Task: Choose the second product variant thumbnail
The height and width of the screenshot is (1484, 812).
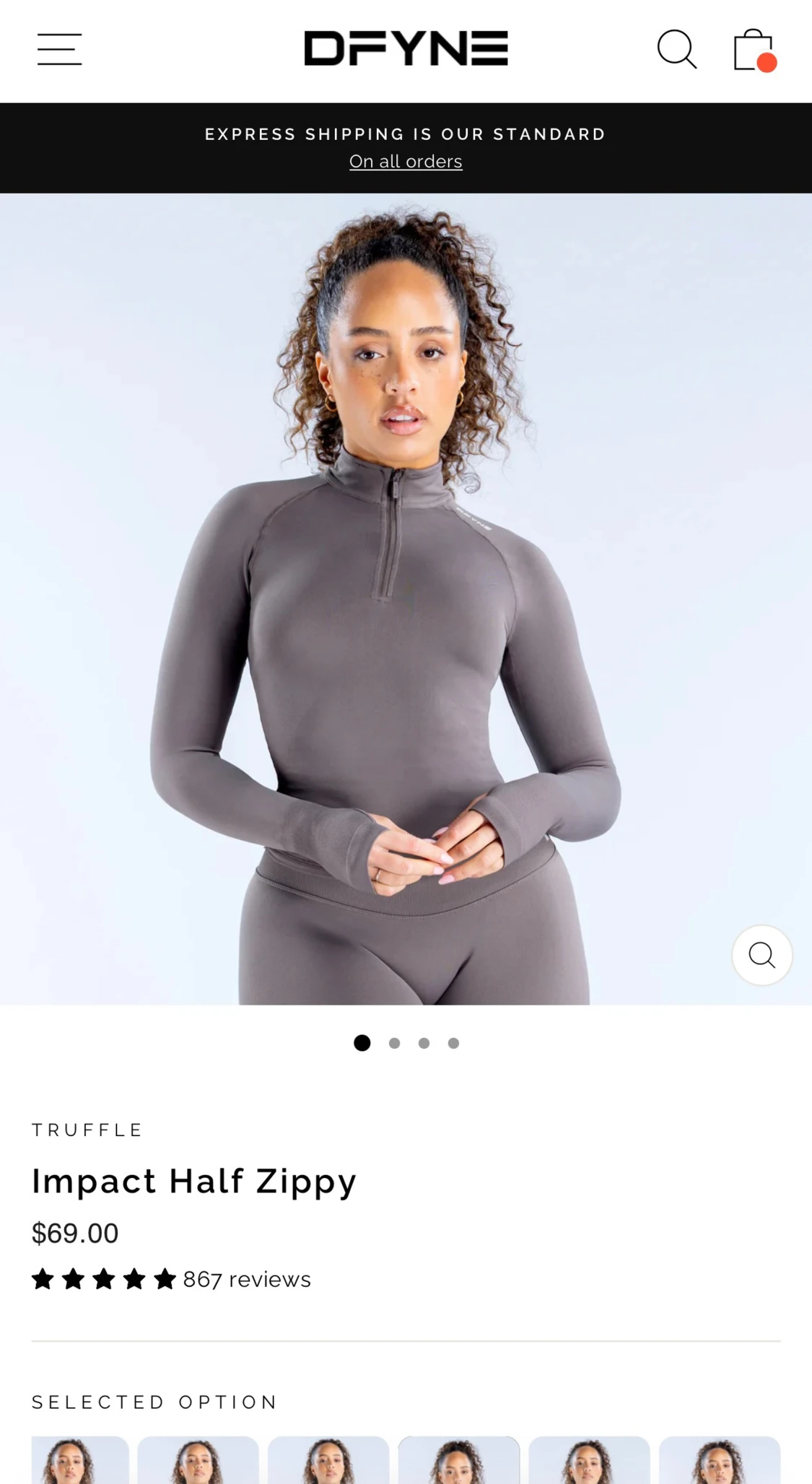Action: click(x=198, y=1465)
